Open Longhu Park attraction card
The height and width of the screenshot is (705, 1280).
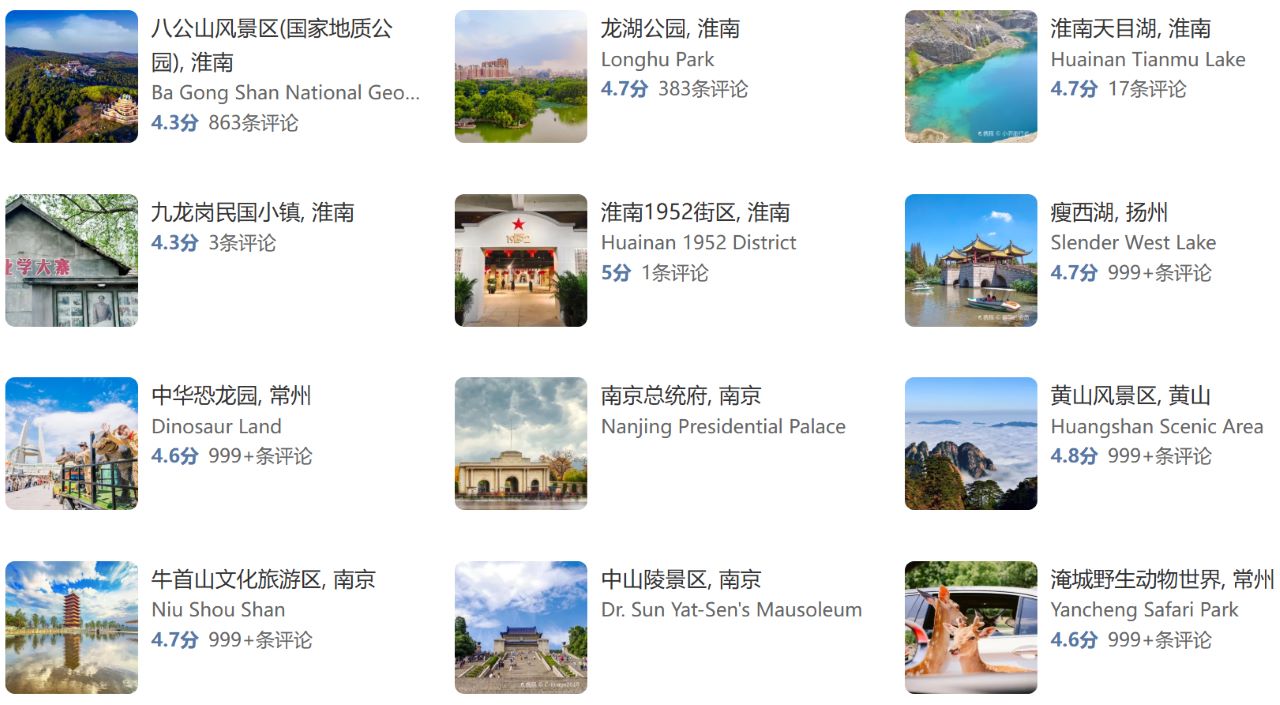click(670, 29)
